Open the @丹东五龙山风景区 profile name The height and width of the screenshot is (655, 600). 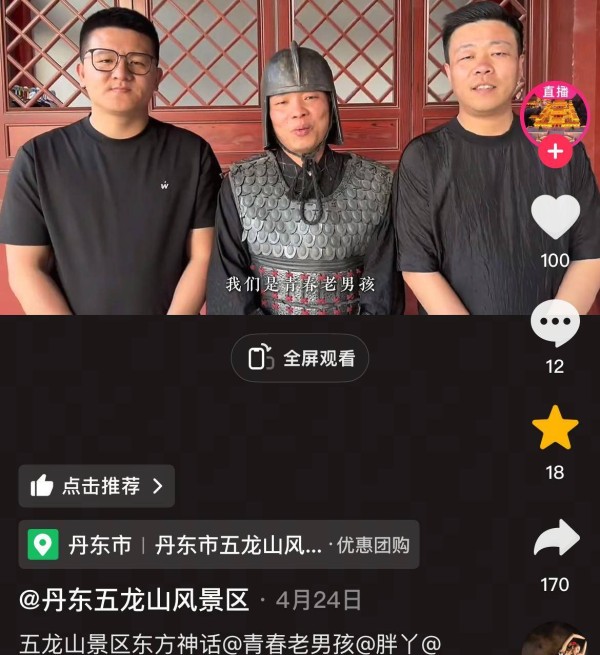click(134, 600)
